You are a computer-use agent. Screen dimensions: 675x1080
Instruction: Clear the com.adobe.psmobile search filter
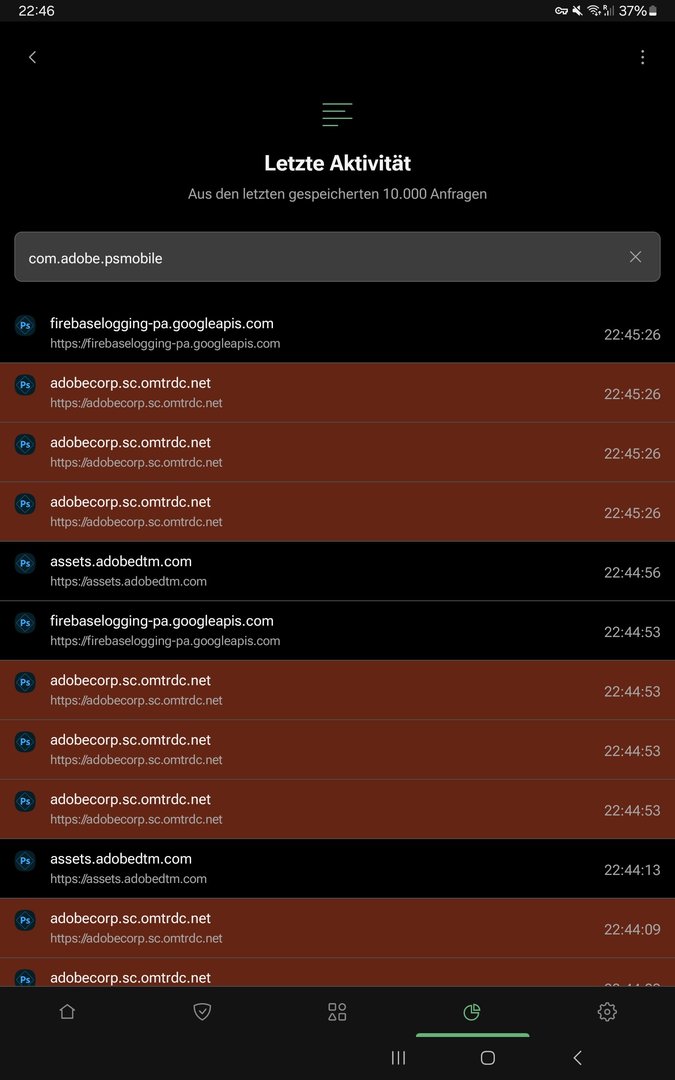(635, 257)
